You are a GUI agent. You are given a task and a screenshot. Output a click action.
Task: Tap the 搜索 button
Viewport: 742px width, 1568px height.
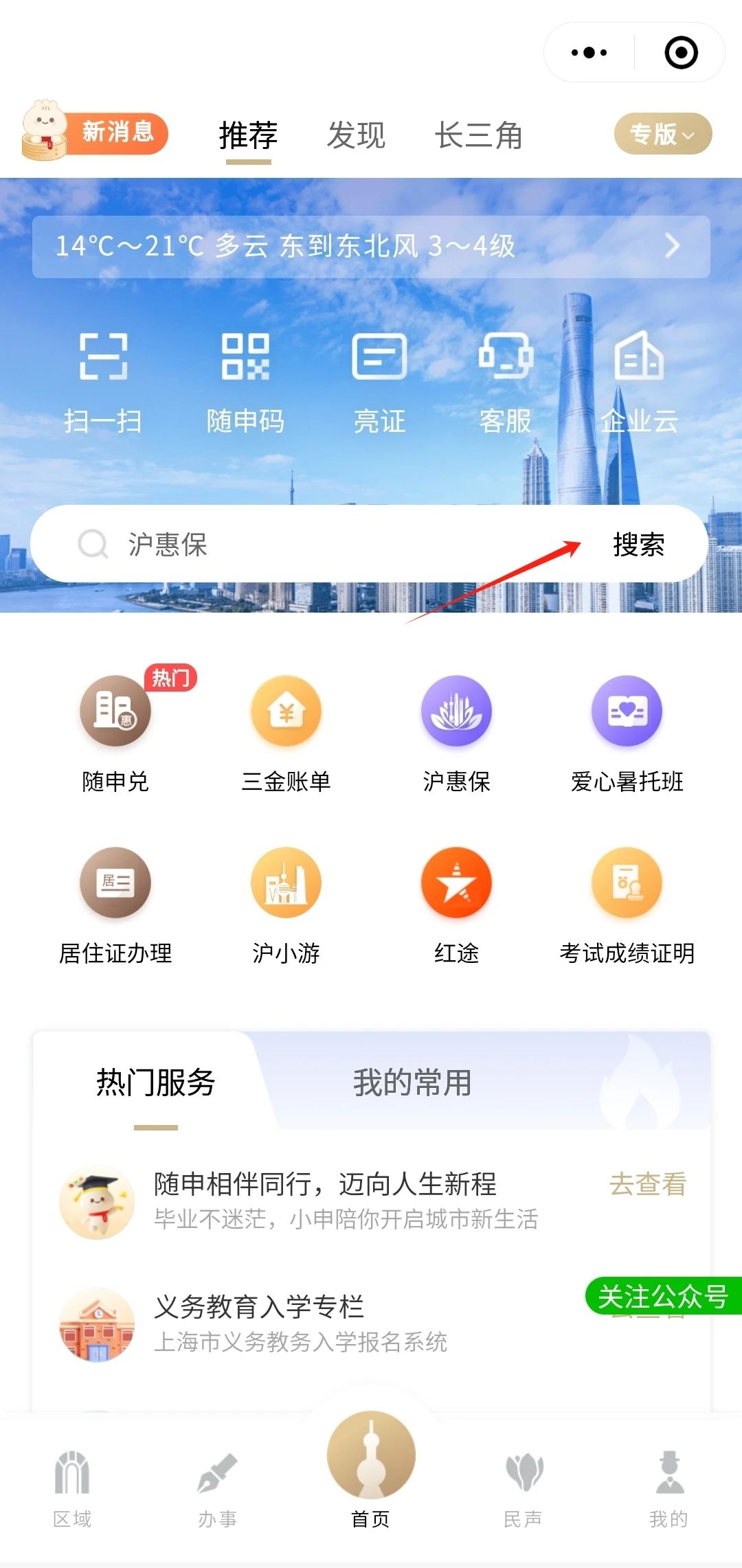638,545
